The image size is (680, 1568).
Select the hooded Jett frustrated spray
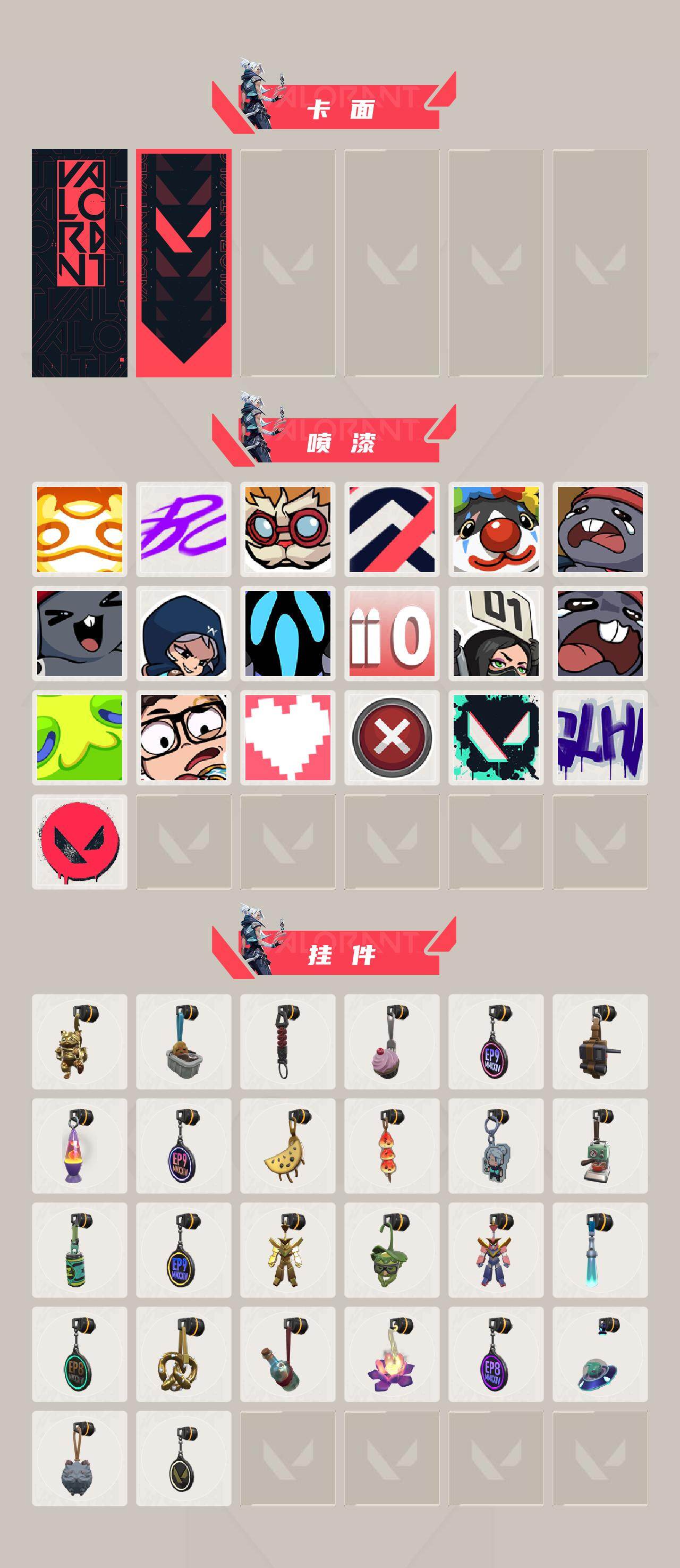pos(185,636)
